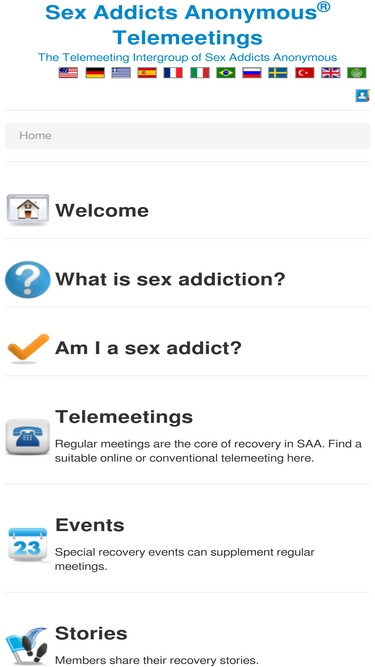Select the Turkish flag language
The image size is (375, 667).
(304, 73)
